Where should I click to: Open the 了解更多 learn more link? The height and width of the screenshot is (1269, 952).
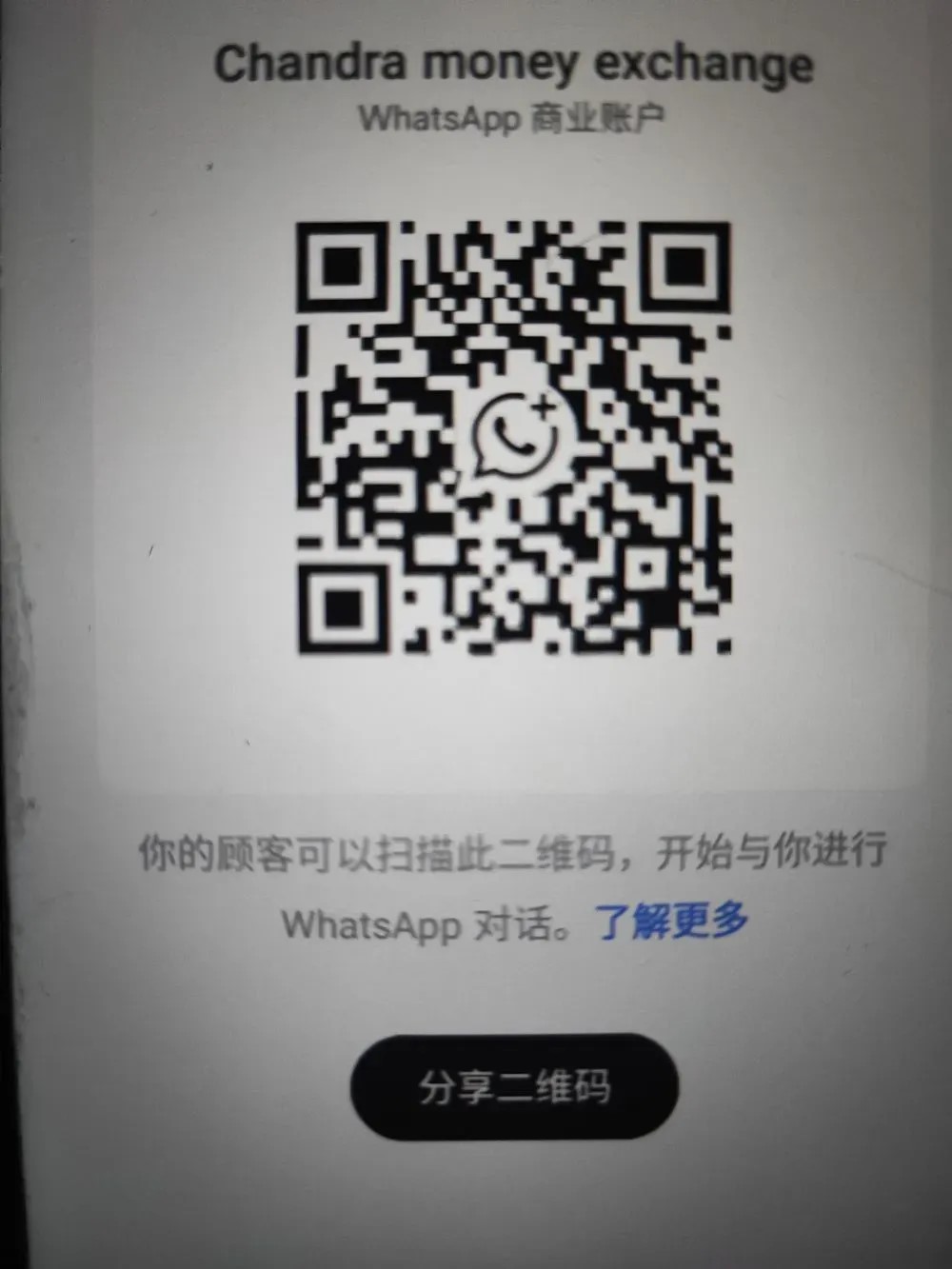[672, 922]
